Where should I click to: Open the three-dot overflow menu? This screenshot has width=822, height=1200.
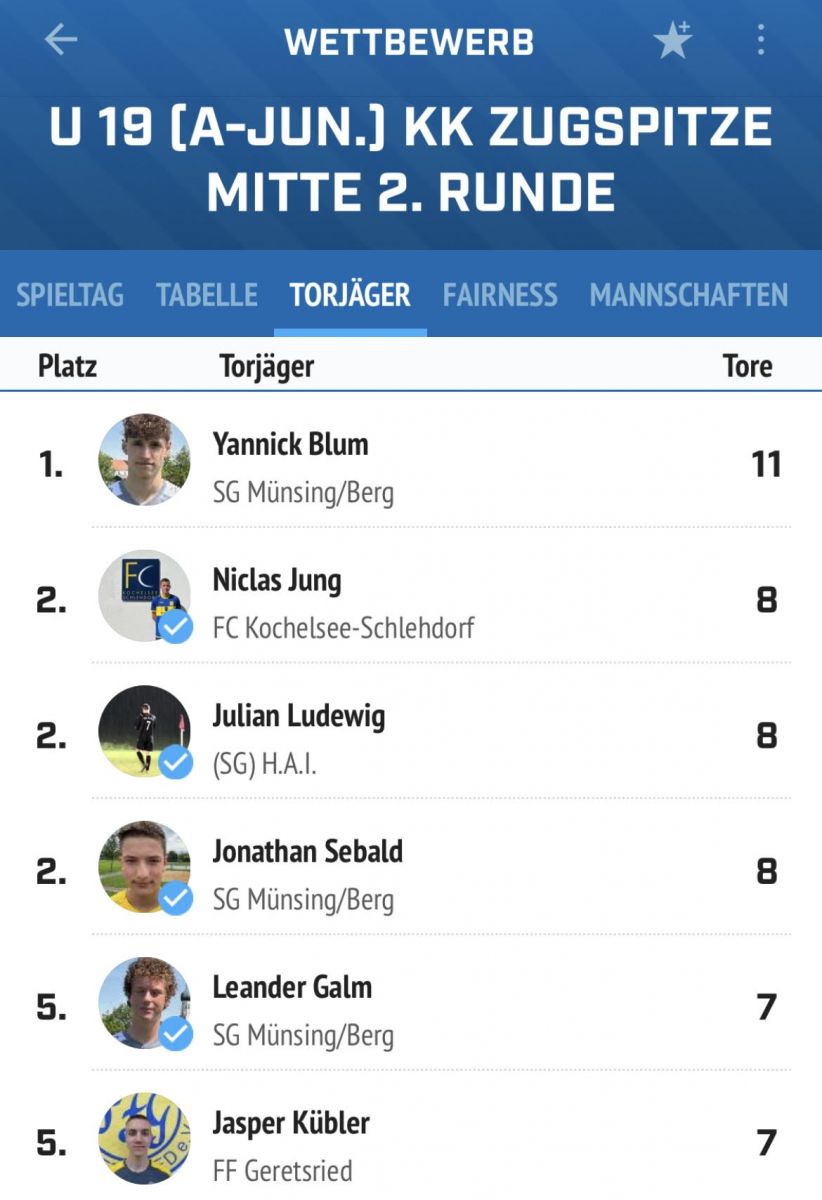click(761, 40)
